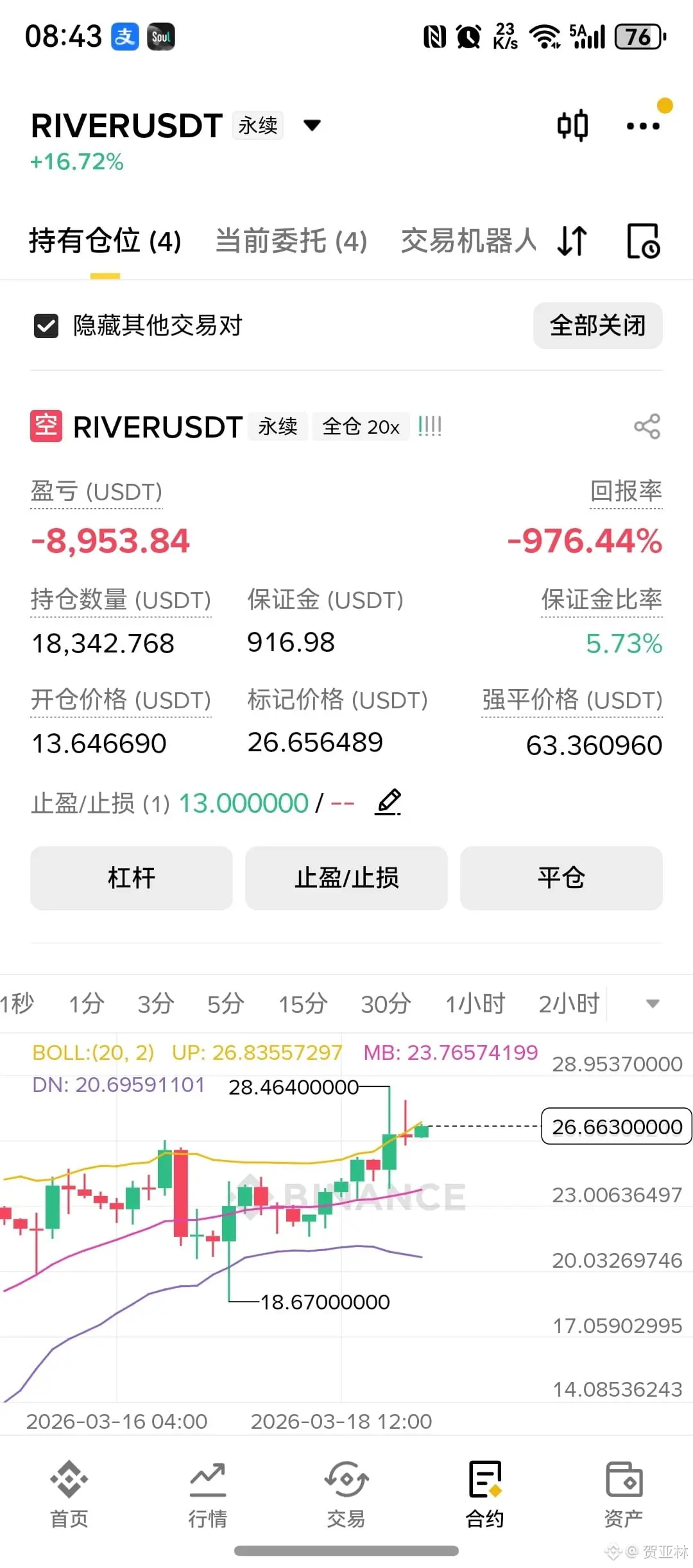
Task: Open the three-dot overflow menu
Action: (642, 126)
